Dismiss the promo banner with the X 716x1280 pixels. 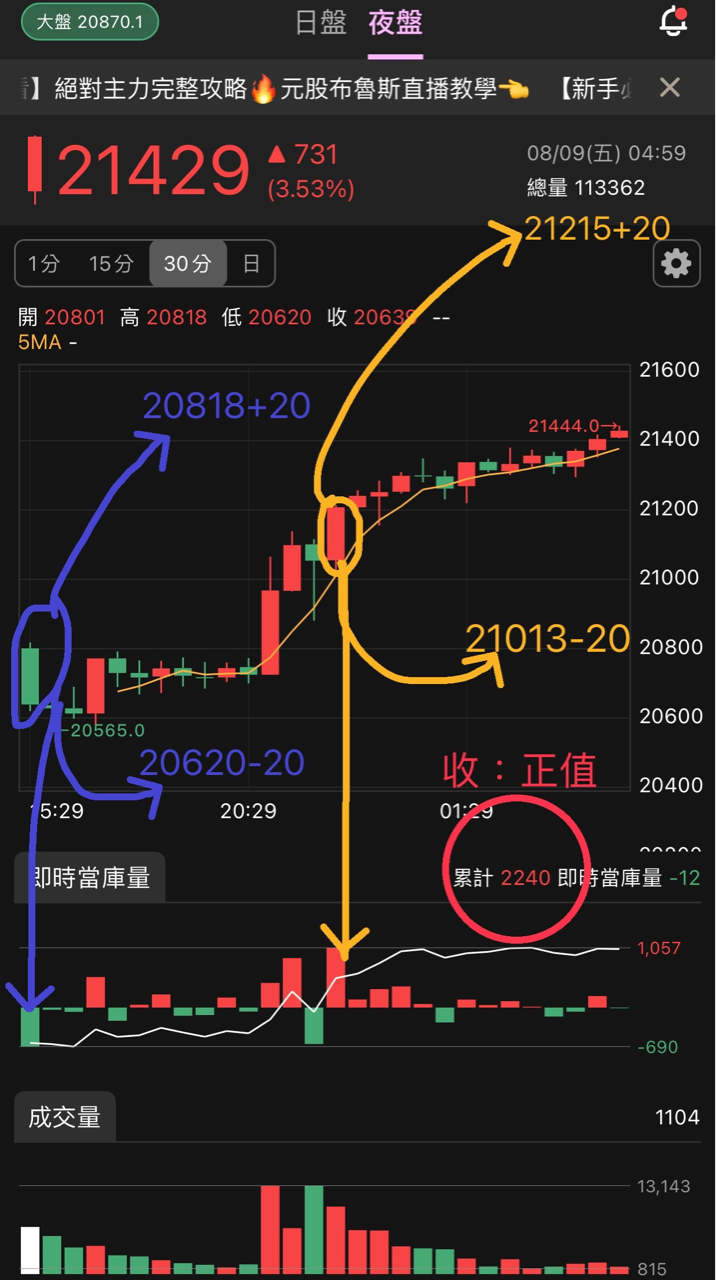pyautogui.click(x=669, y=88)
